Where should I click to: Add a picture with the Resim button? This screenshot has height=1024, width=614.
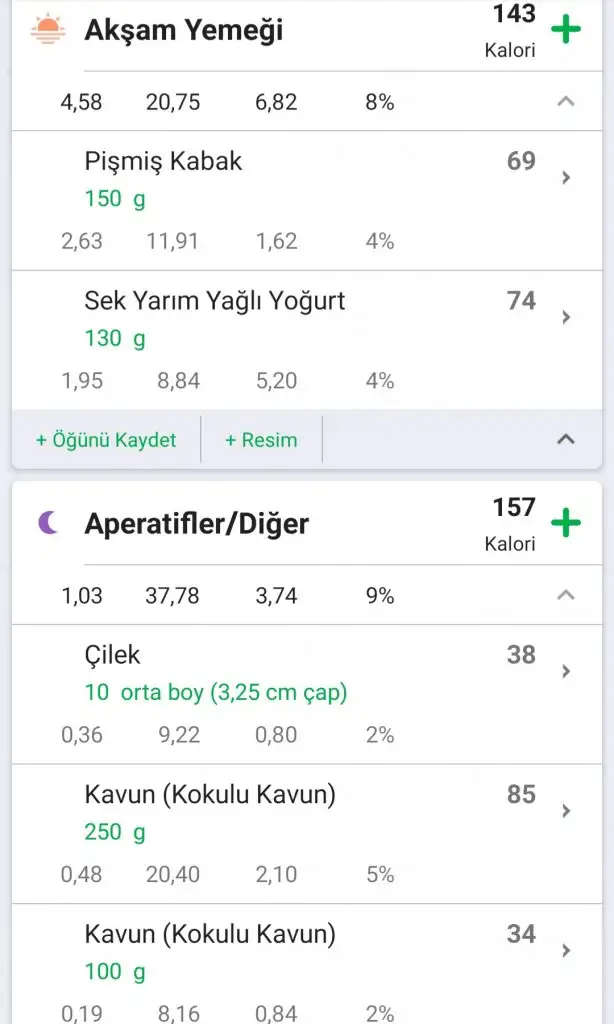pos(261,440)
